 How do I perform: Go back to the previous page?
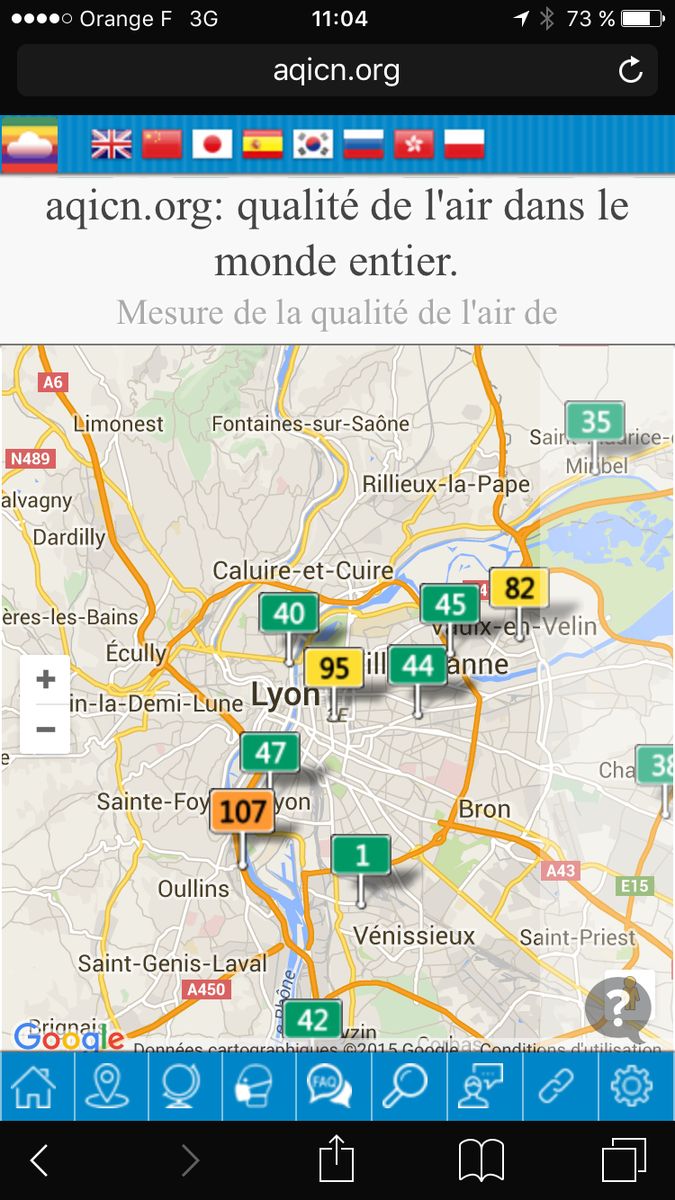(39, 1161)
